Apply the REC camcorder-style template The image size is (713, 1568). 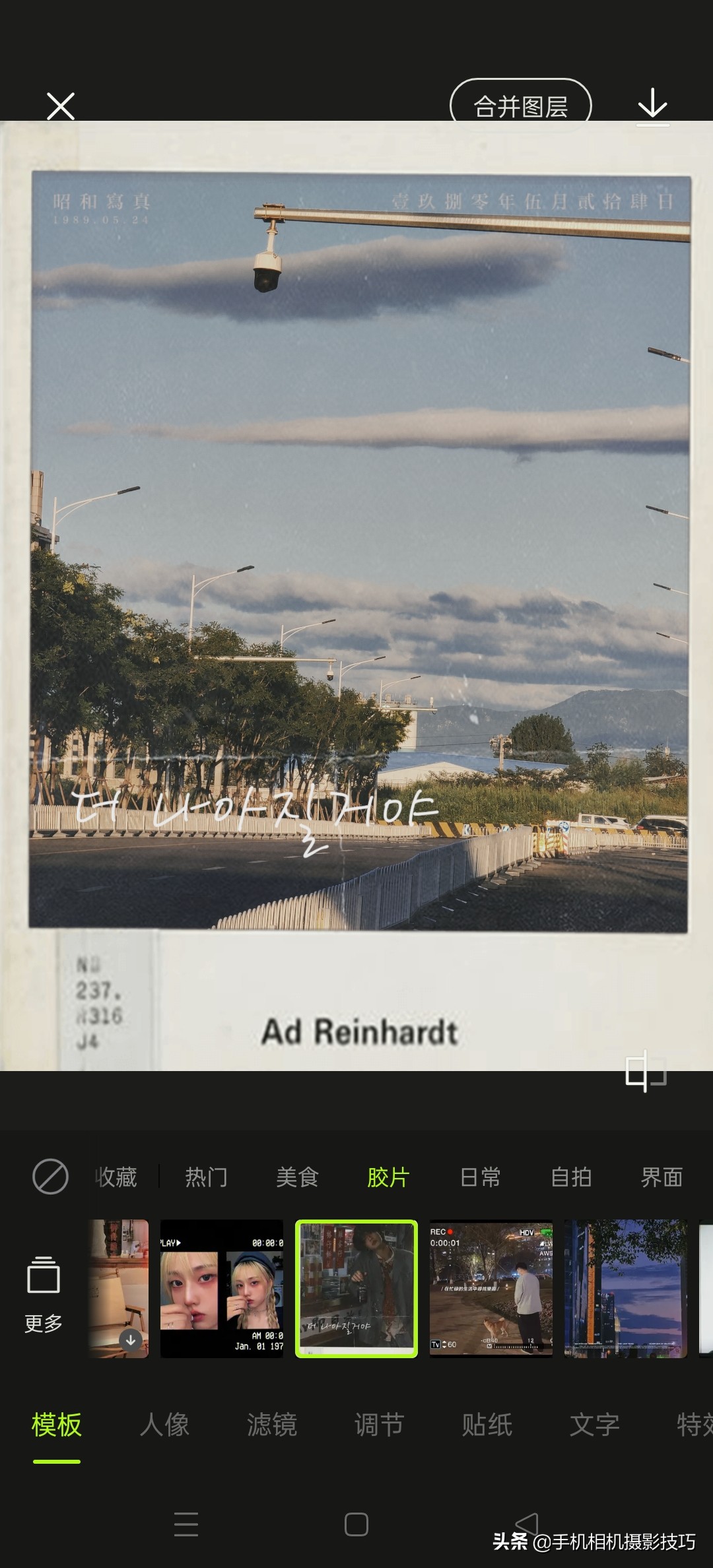coord(491,1288)
